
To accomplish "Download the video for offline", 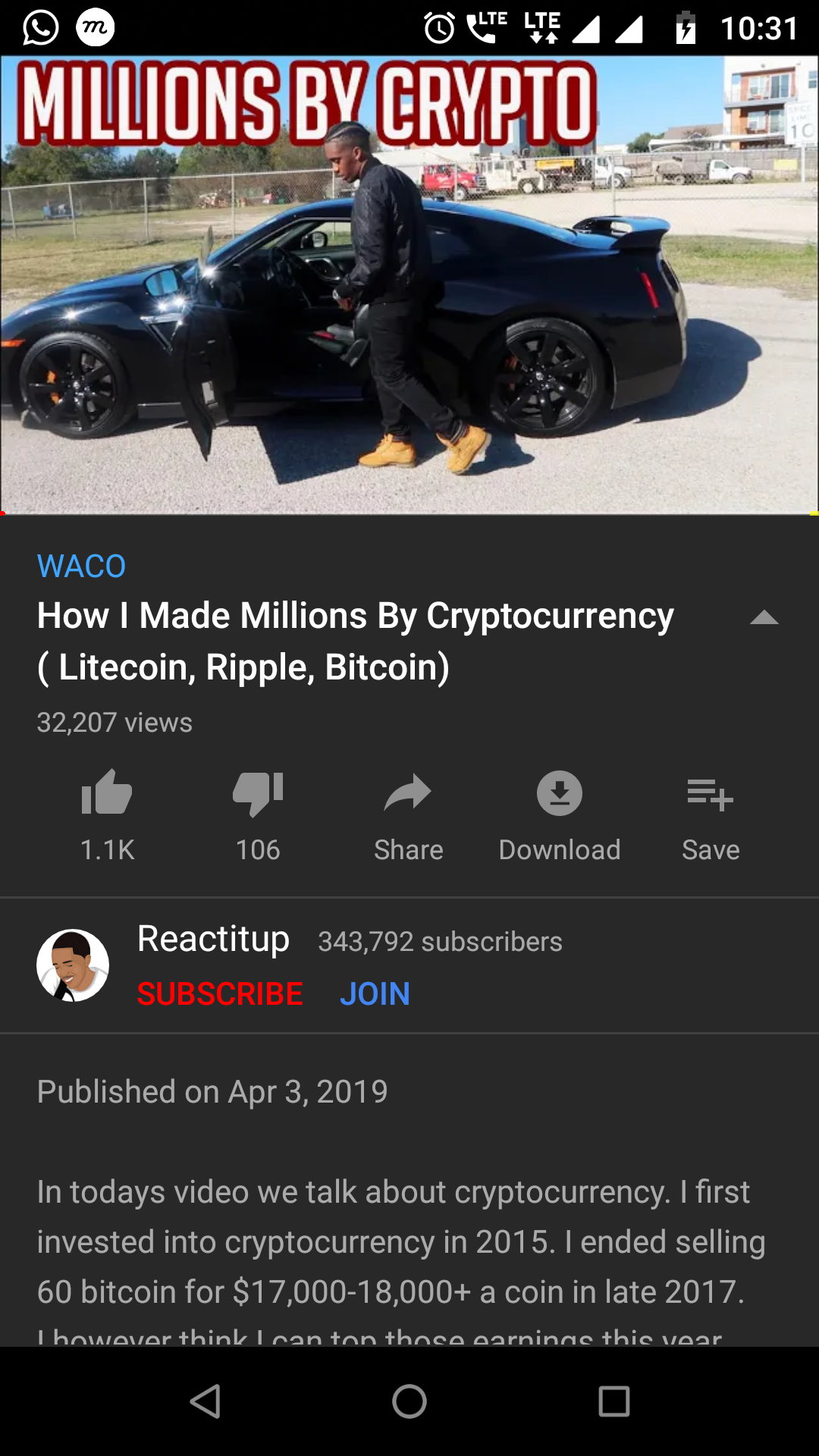I will click(x=560, y=793).
